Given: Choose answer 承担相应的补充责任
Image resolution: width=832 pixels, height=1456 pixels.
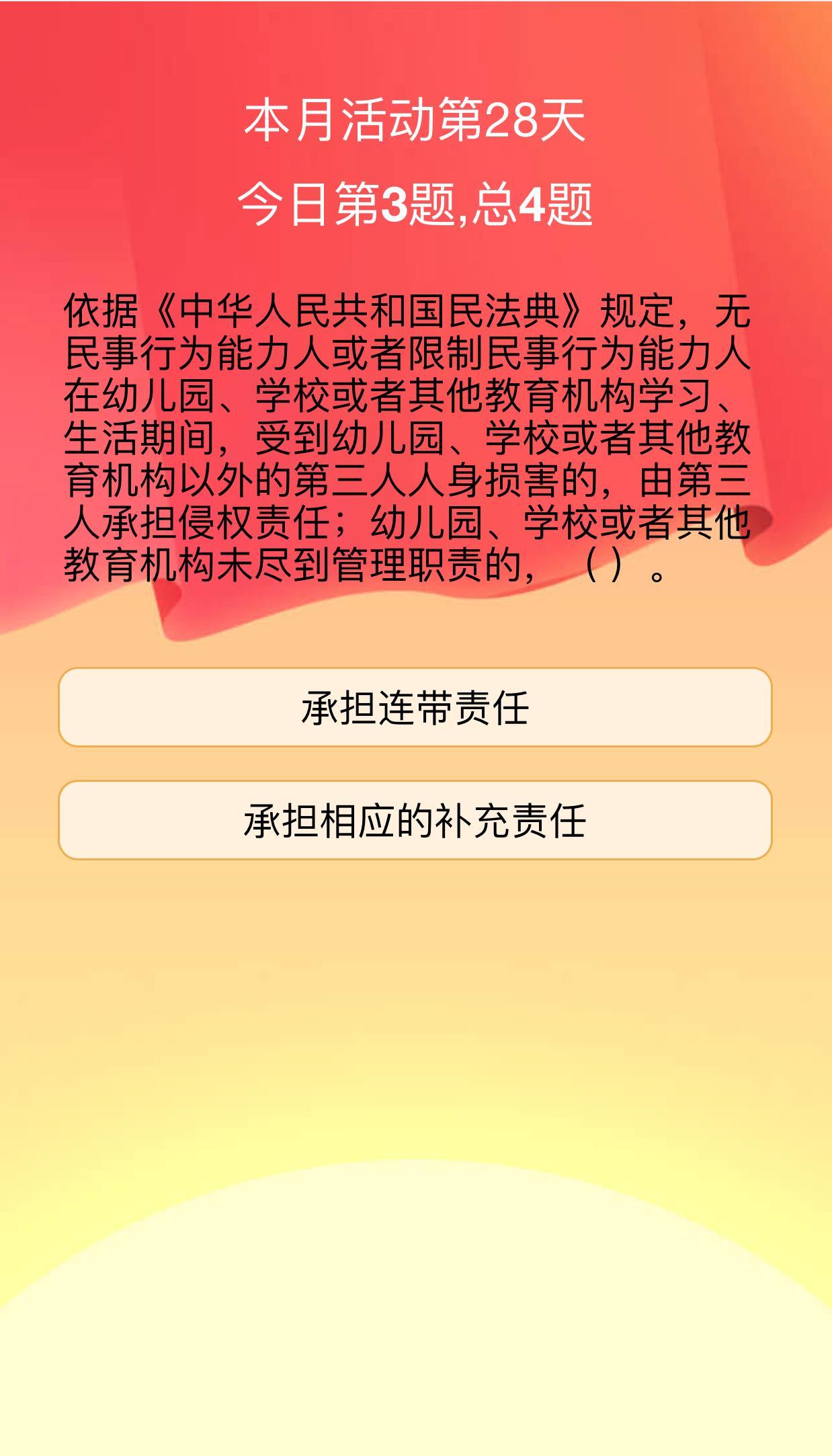Looking at the screenshot, I should (415, 820).
